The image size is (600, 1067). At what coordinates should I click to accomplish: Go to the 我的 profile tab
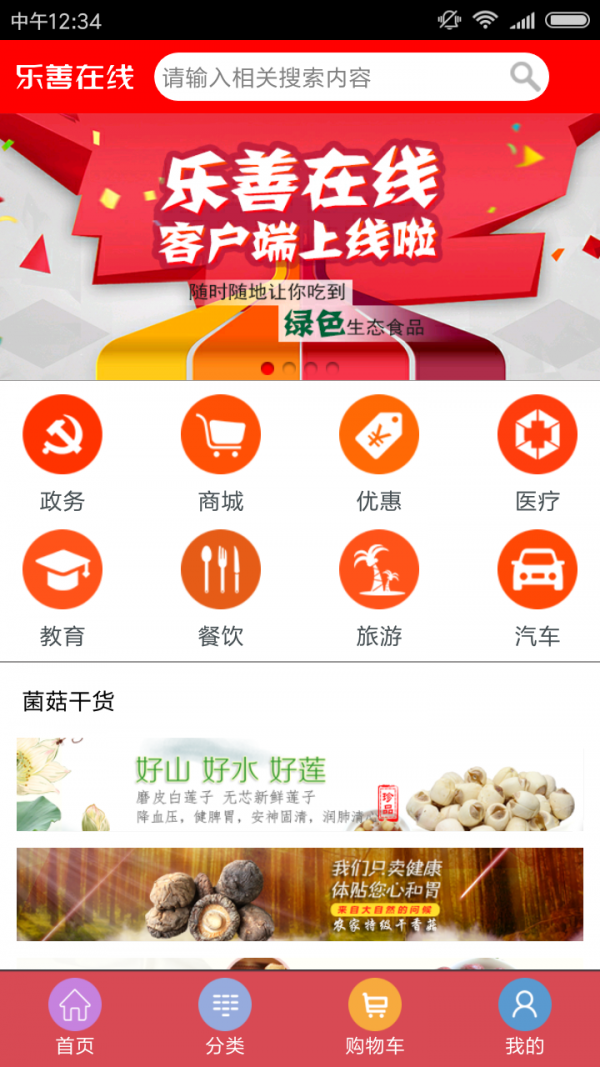click(x=525, y=1017)
